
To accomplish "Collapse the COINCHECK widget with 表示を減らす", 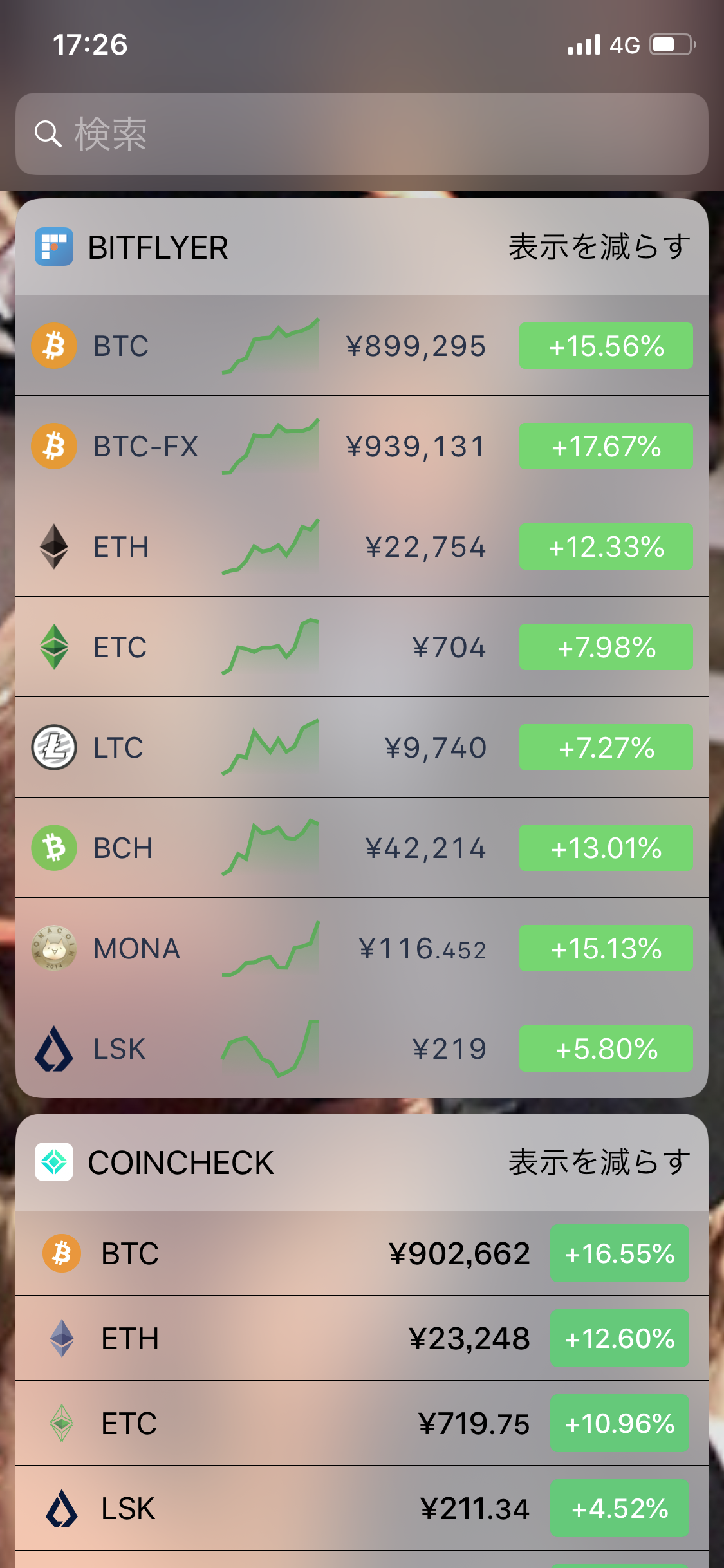I will [x=600, y=1162].
